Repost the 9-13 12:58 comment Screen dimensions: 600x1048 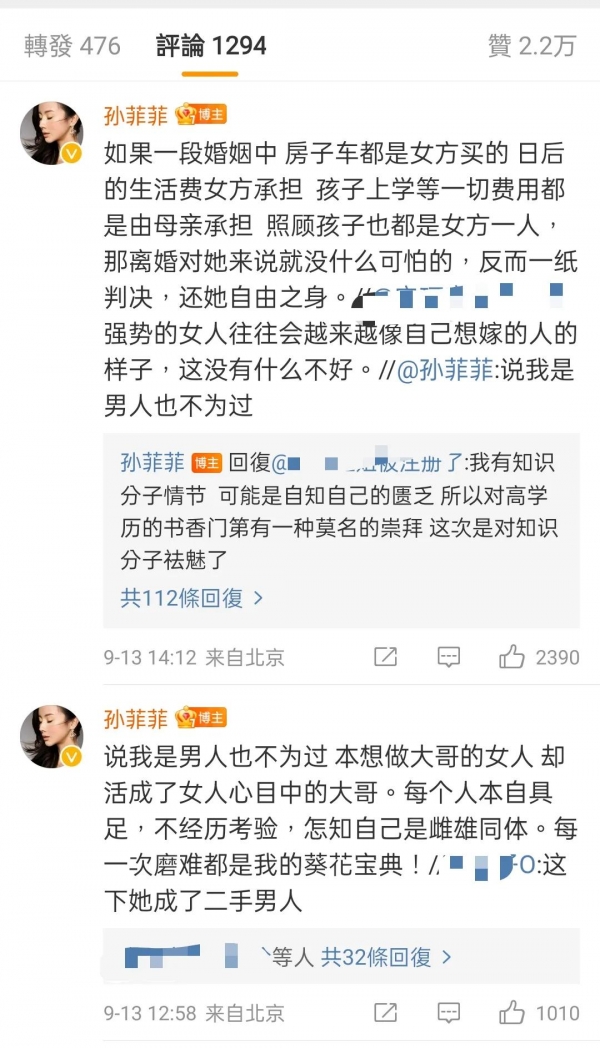pos(385,1013)
